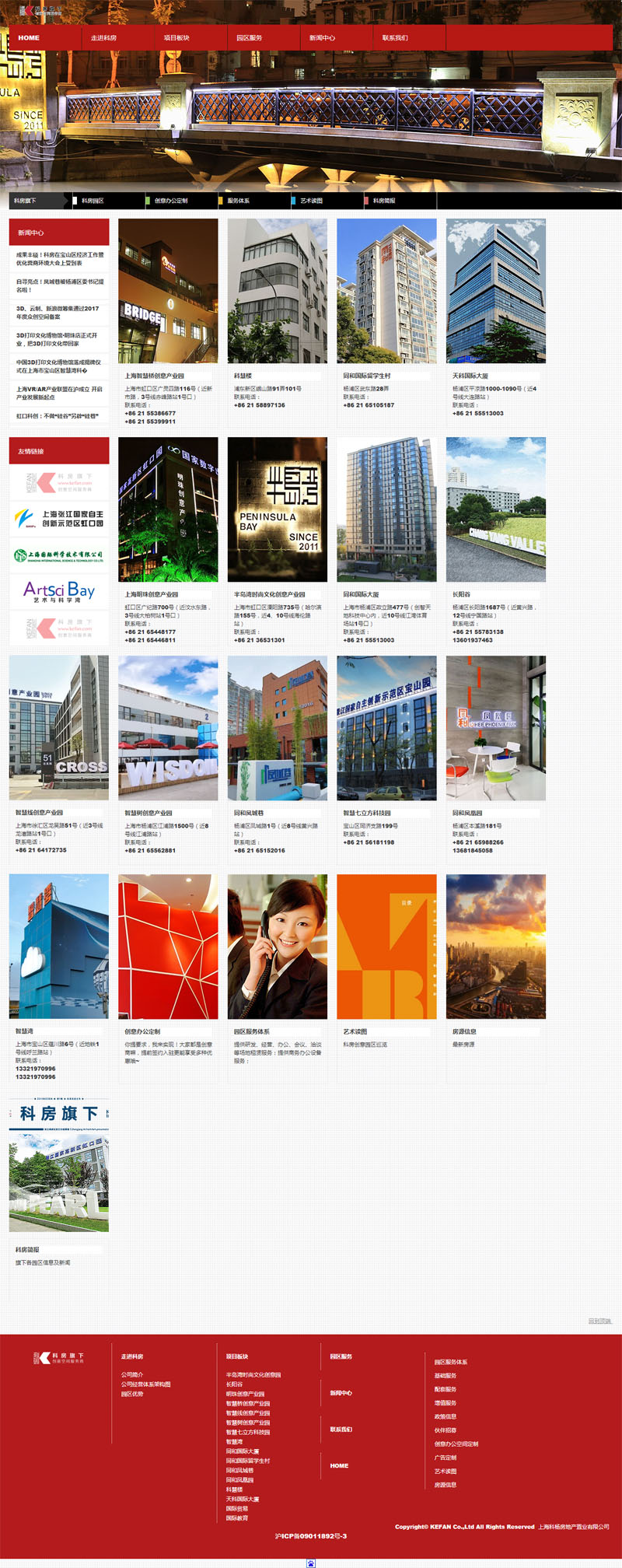Read the news about 3D、云制、新浪微筹
622x1568 pixels.
(x=58, y=313)
